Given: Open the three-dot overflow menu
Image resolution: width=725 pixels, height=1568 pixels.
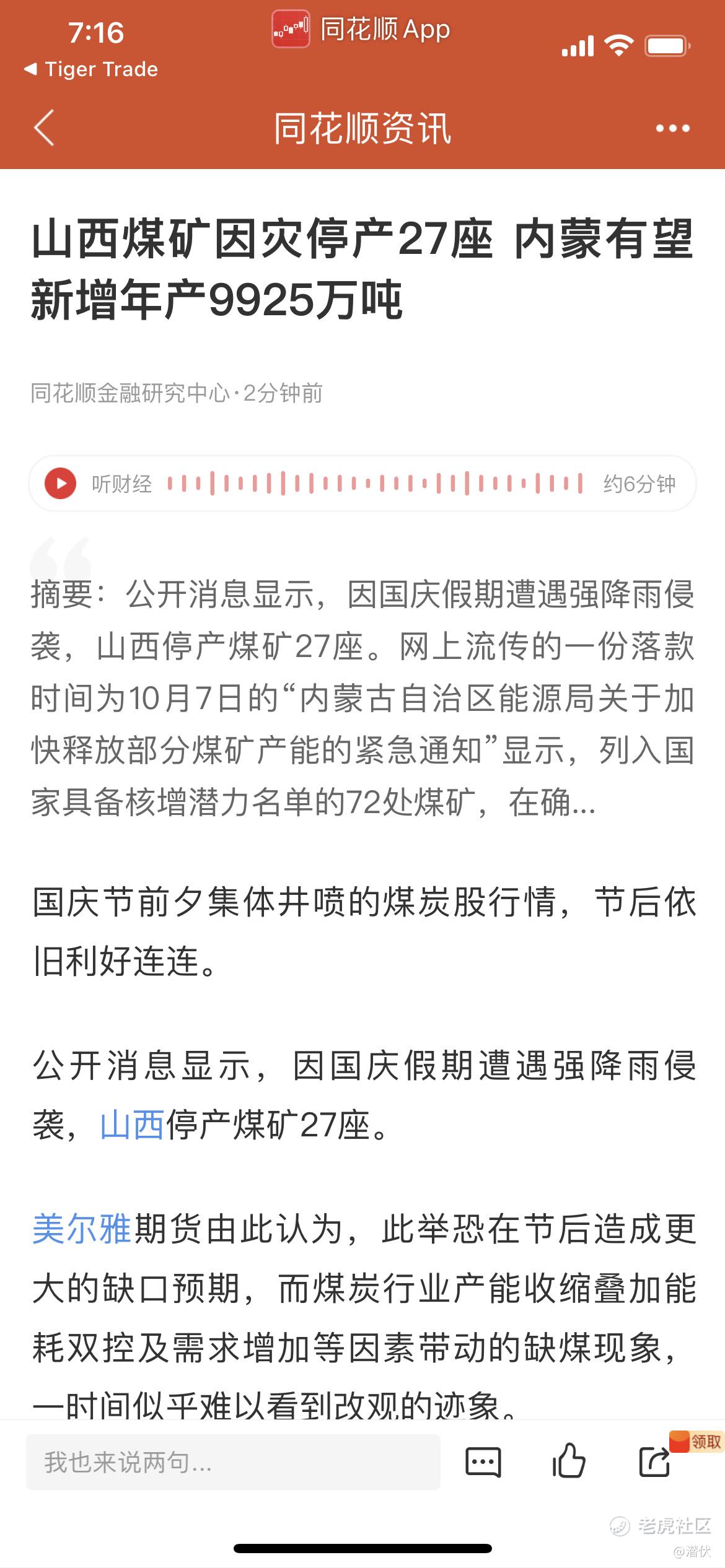Looking at the screenshot, I should (x=672, y=128).
